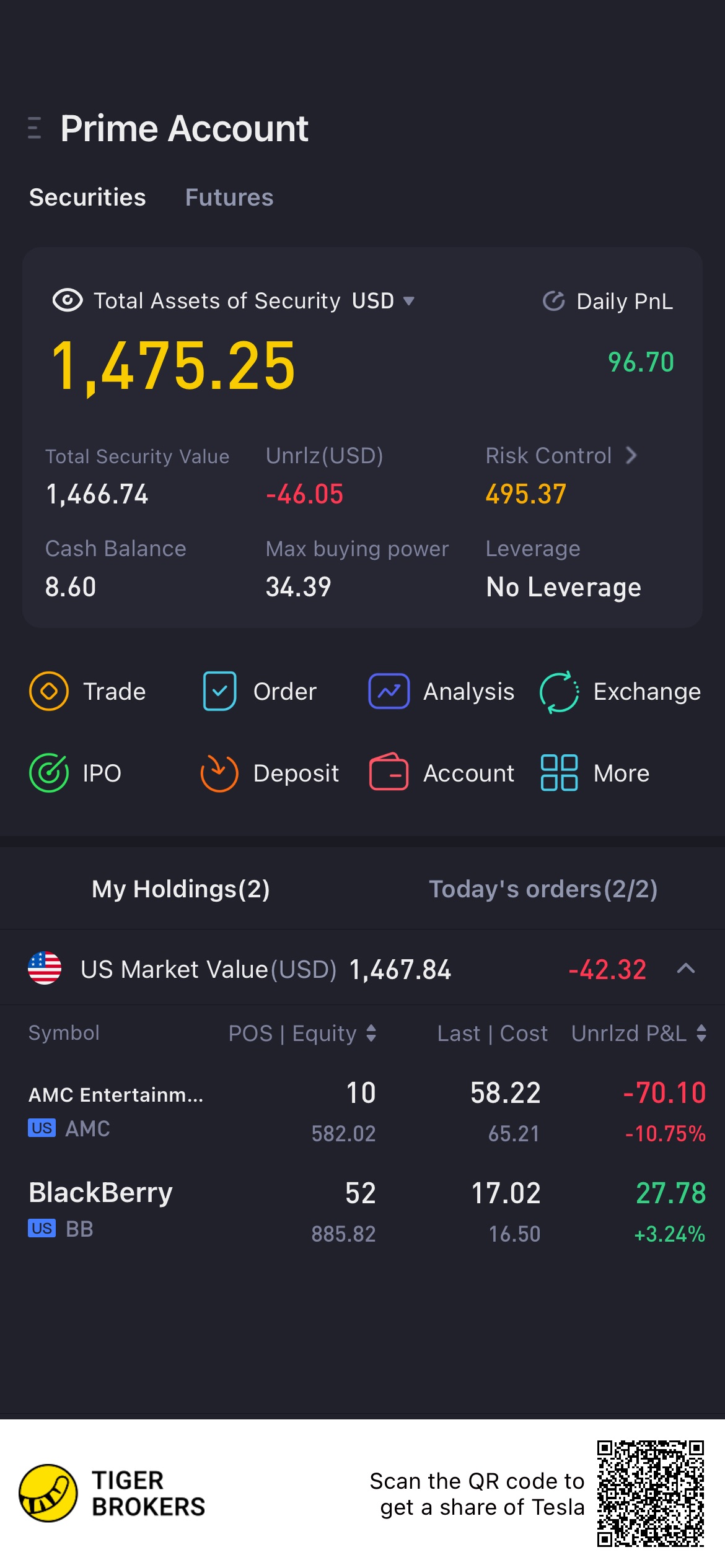Refresh the Daily PnL

tap(554, 301)
